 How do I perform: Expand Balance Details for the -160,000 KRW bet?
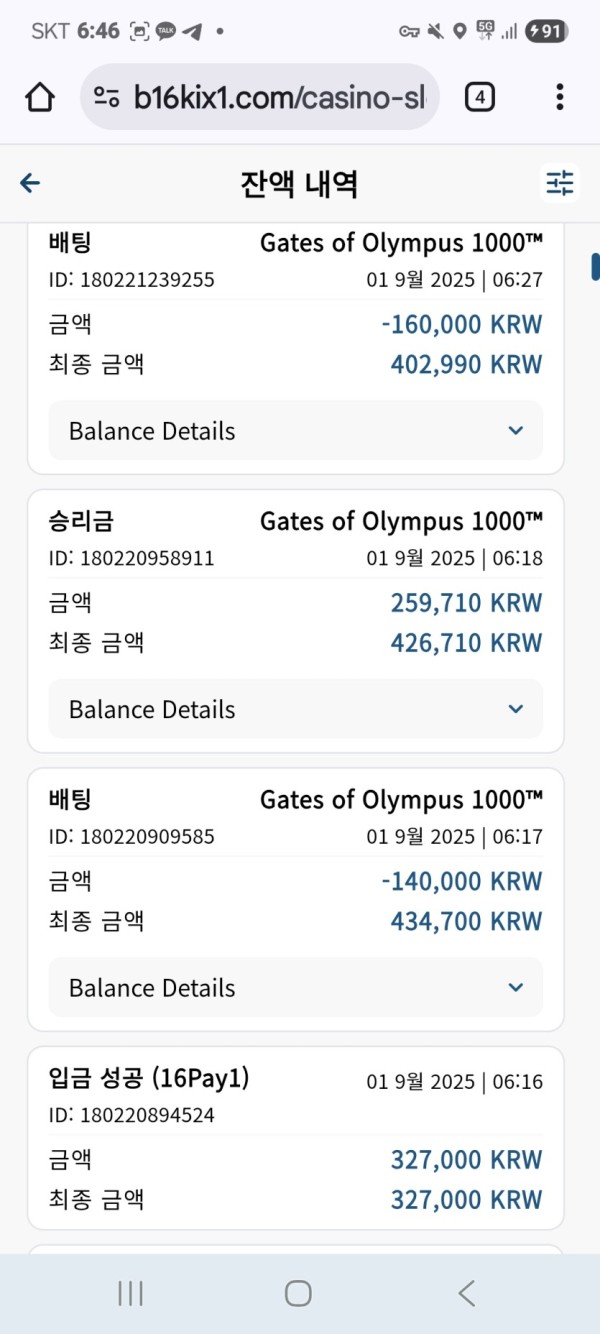coord(296,431)
